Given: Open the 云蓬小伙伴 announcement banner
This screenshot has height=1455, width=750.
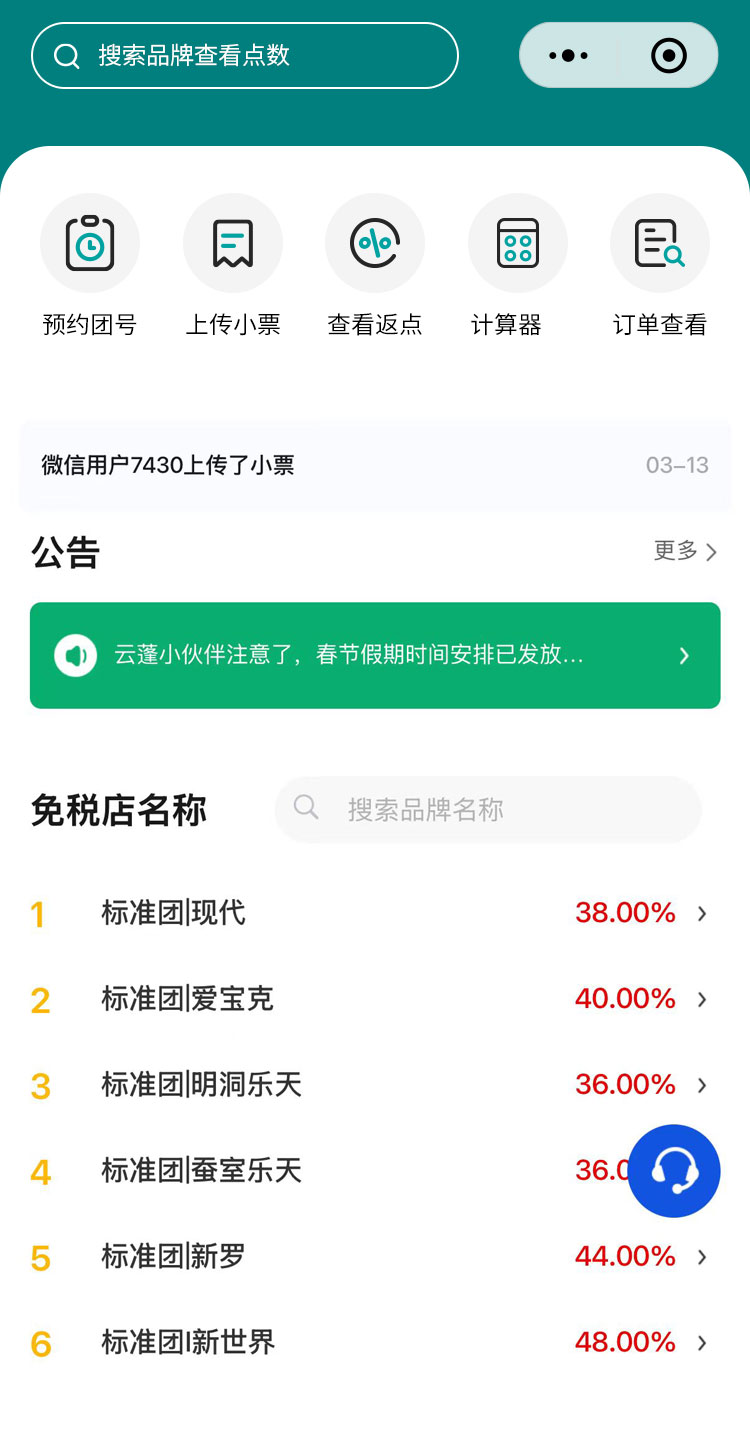Looking at the screenshot, I should [375, 655].
